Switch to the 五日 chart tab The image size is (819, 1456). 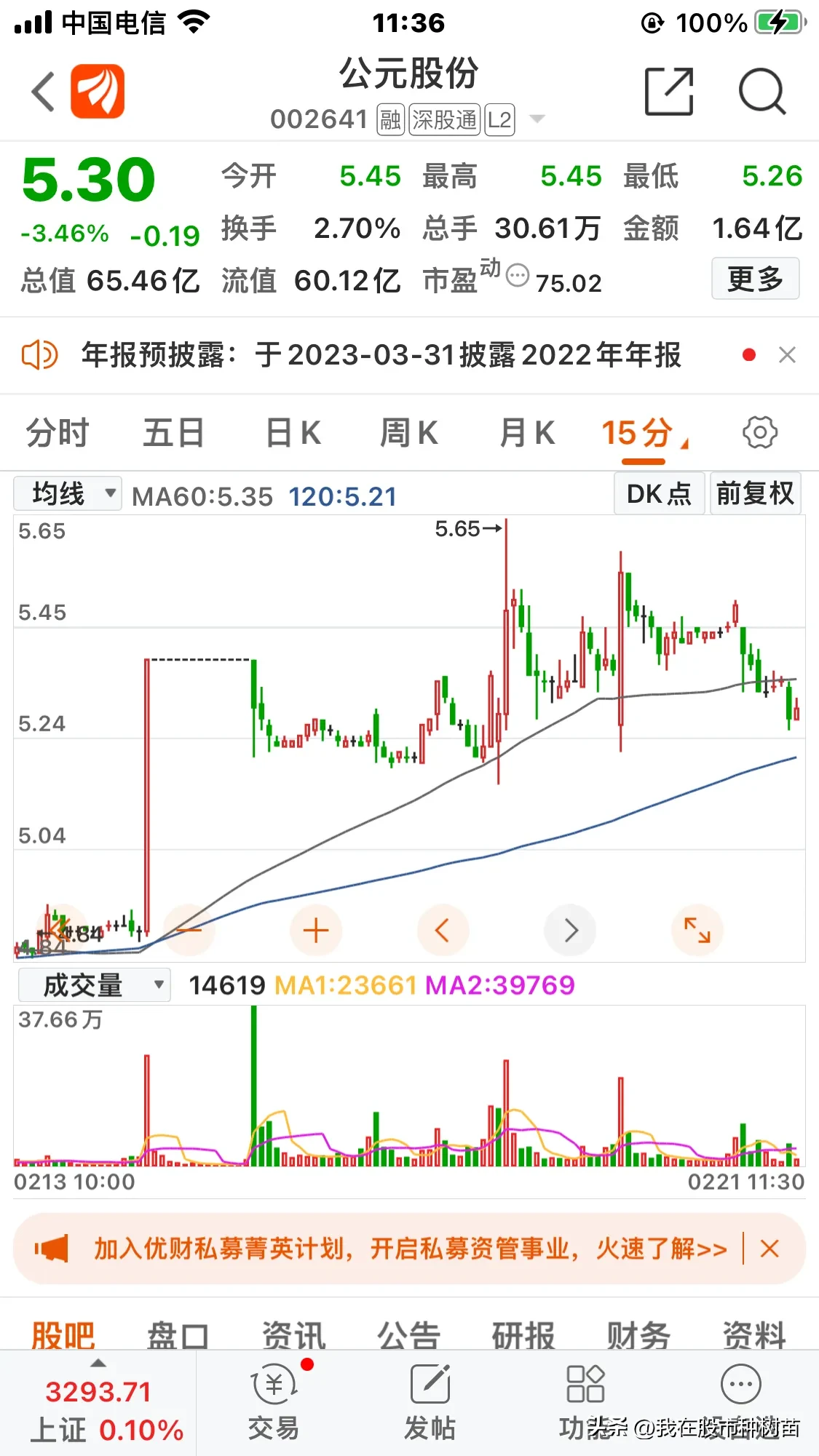coord(173,433)
